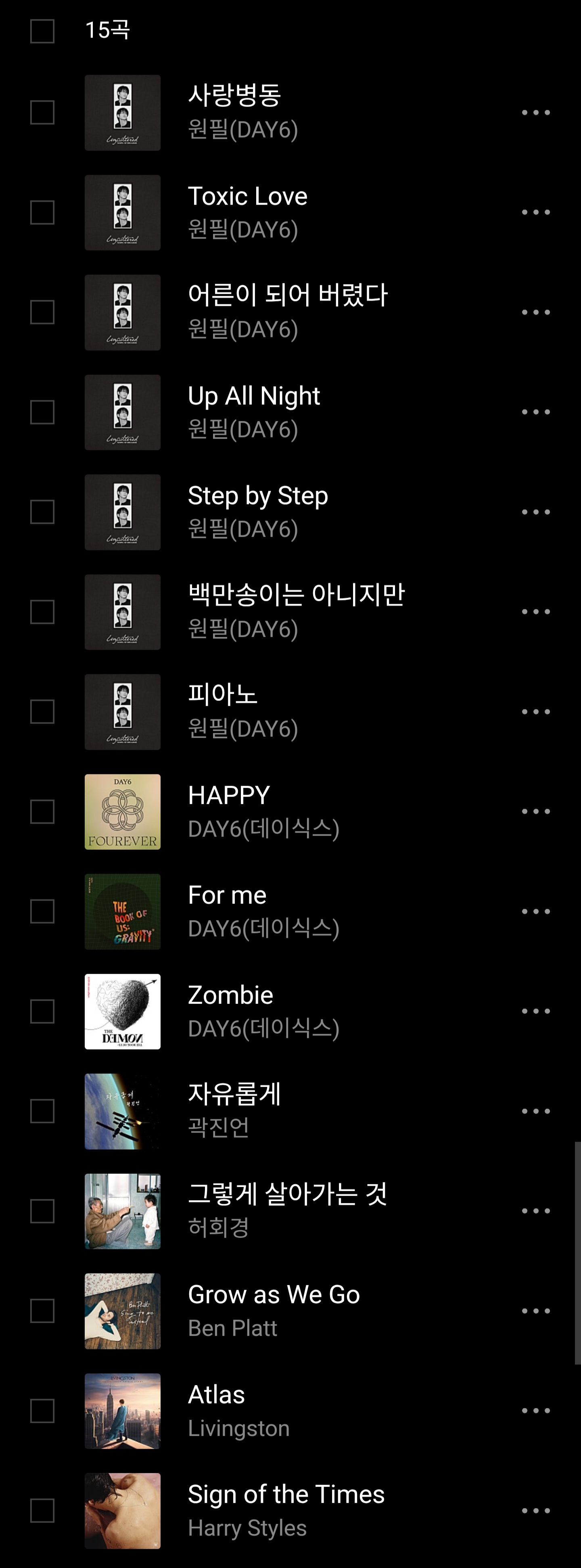Play the song 백만송이는 아니지만
581x1568 pixels.
(x=296, y=610)
